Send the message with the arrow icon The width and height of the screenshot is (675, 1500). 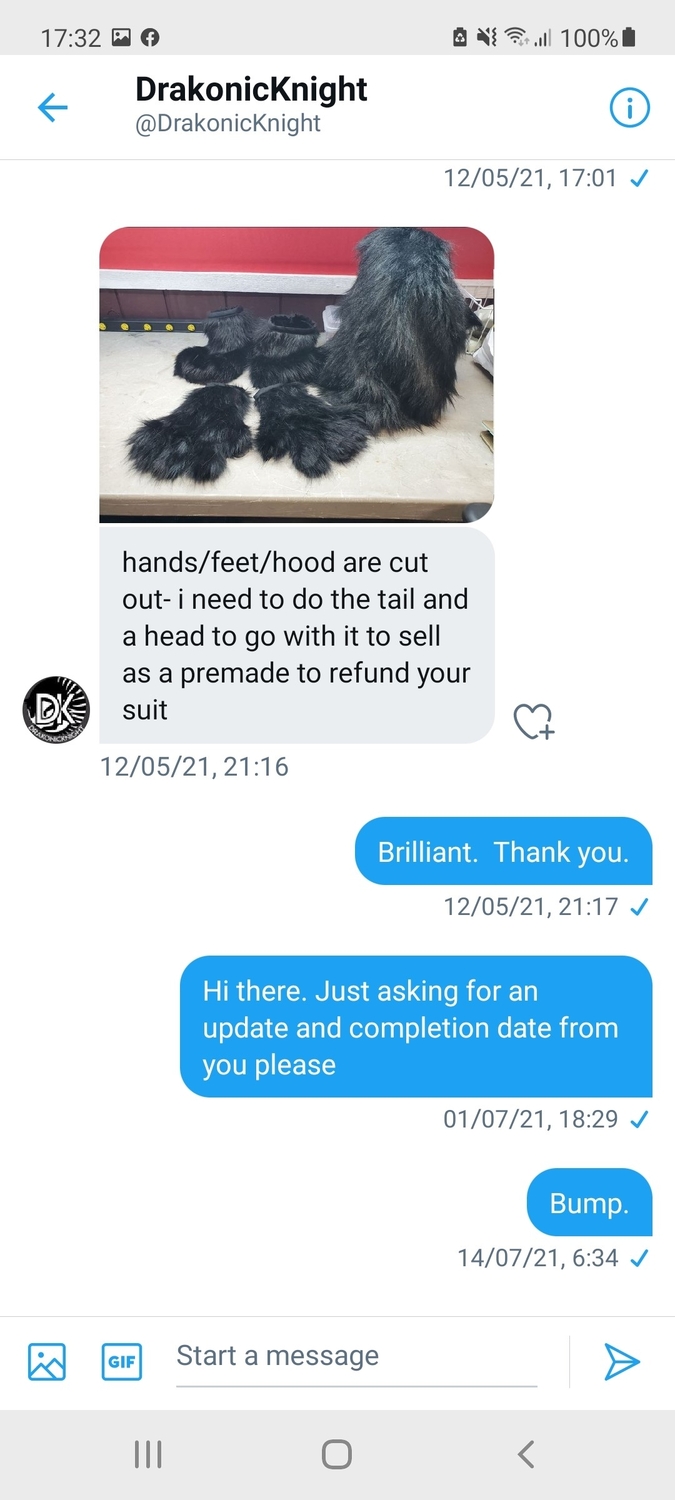click(621, 1361)
